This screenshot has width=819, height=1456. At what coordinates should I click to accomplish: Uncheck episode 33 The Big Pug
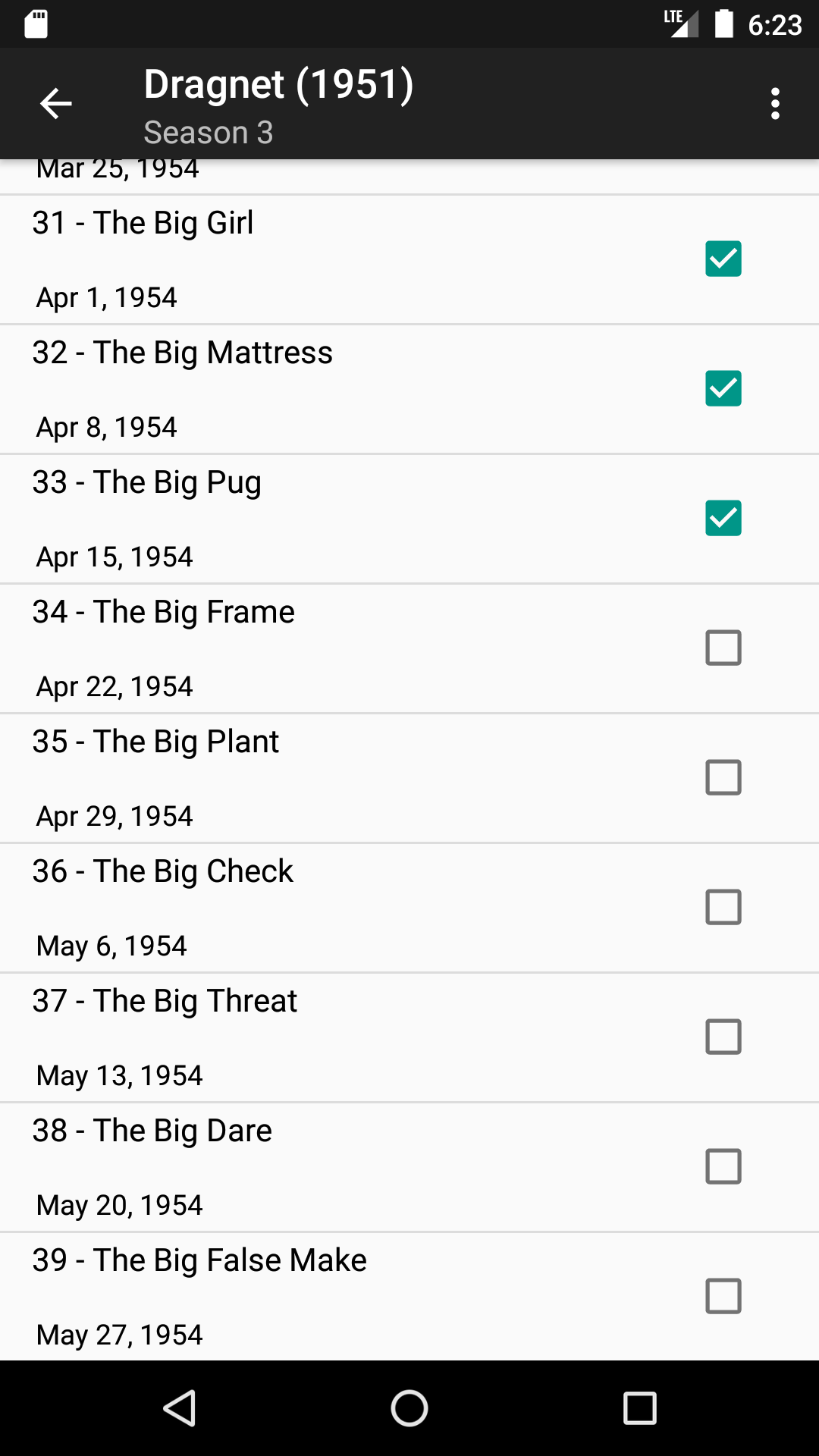[x=723, y=518]
